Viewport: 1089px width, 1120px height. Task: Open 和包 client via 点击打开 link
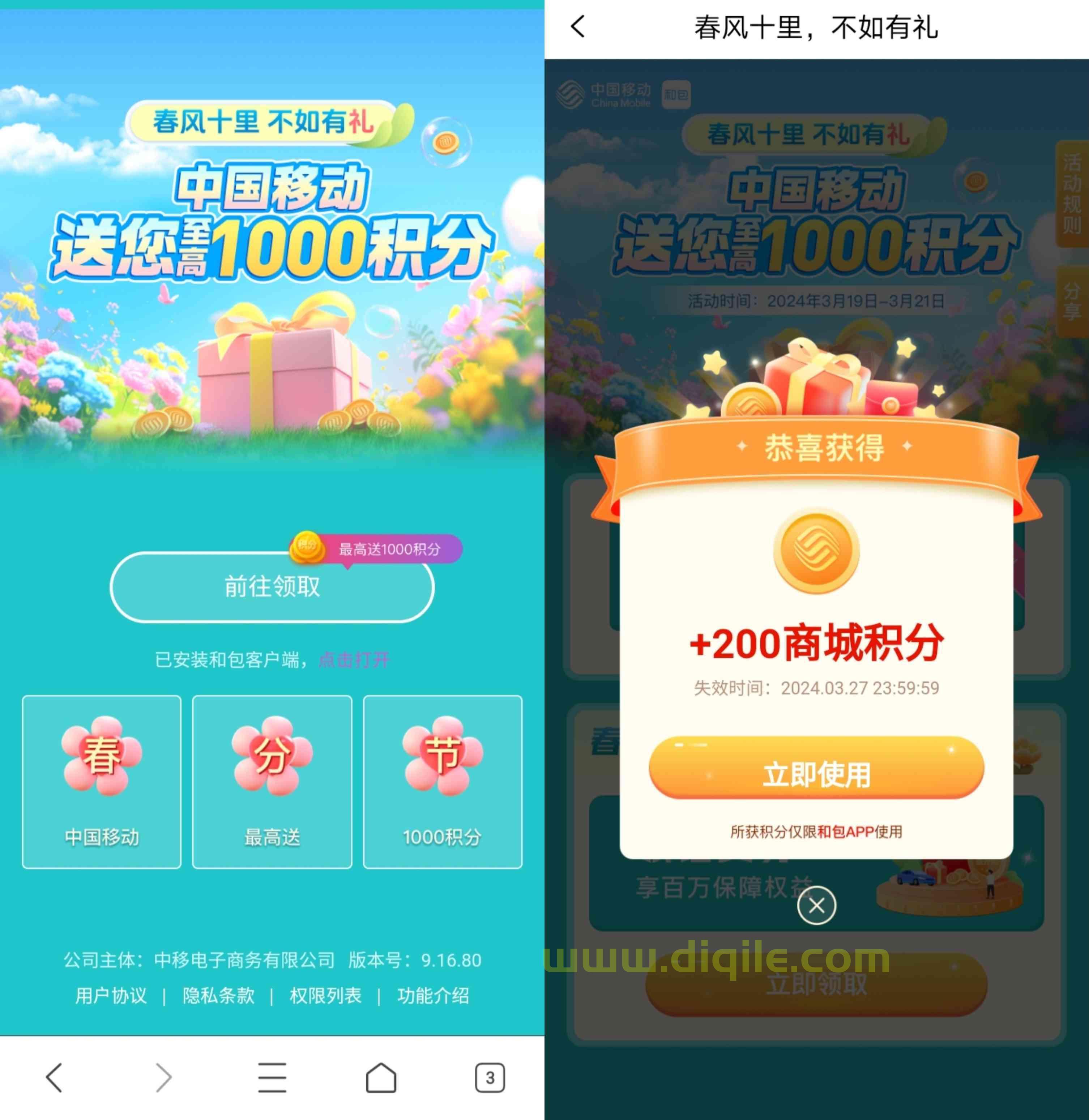click(x=354, y=660)
